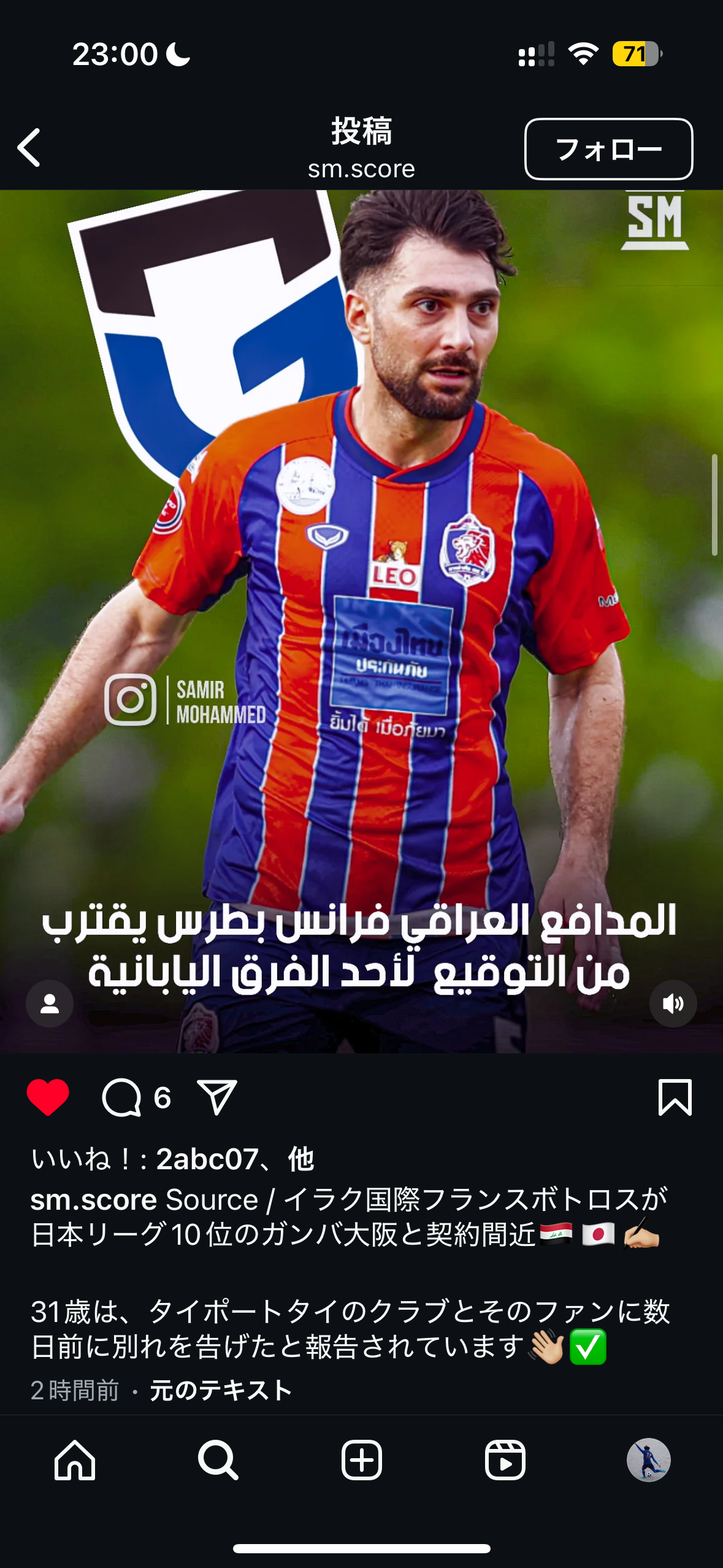View original text via 元のテキスト
The height and width of the screenshot is (1568, 723).
221,1390
